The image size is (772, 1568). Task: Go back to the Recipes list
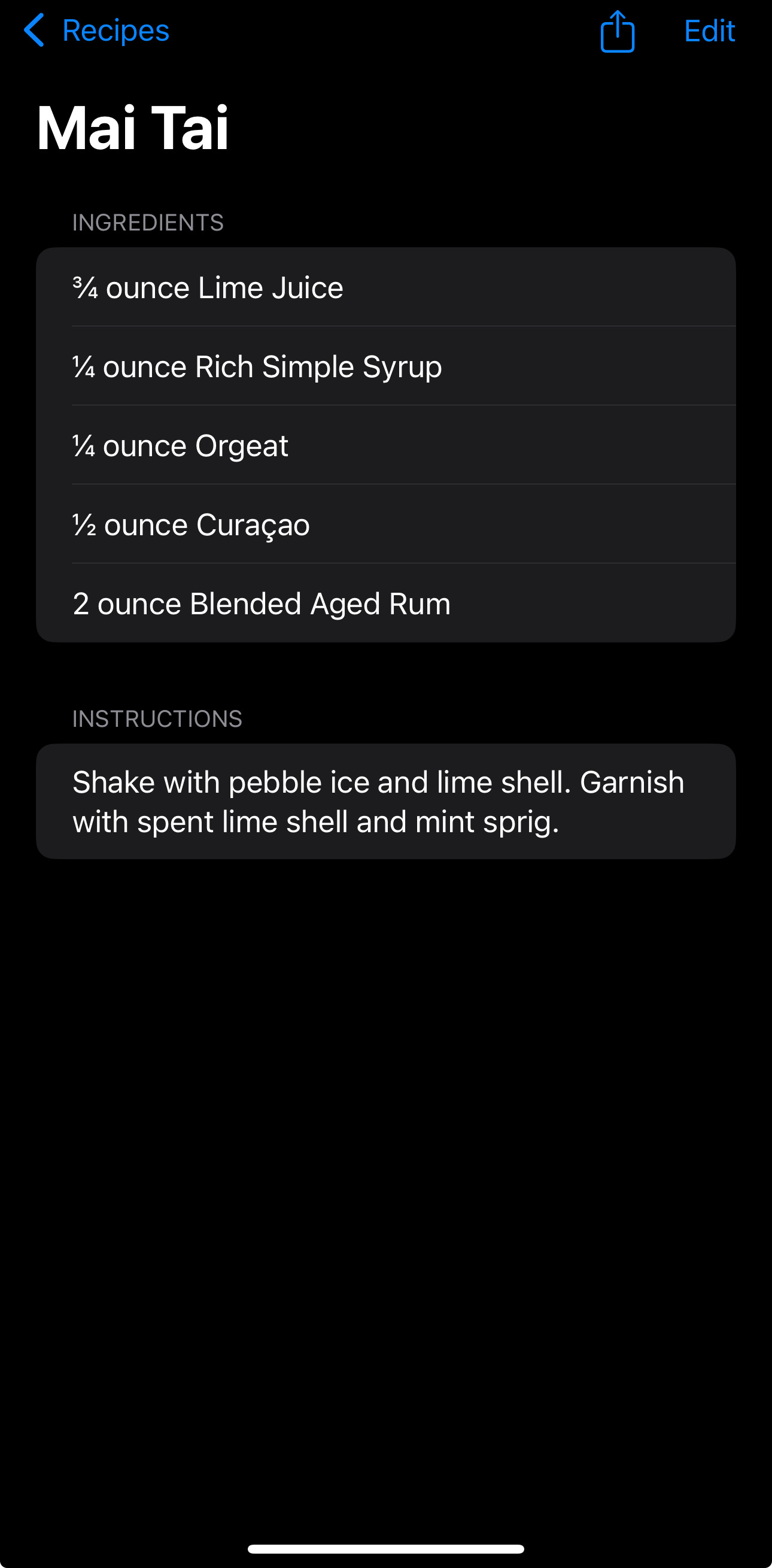[96, 31]
